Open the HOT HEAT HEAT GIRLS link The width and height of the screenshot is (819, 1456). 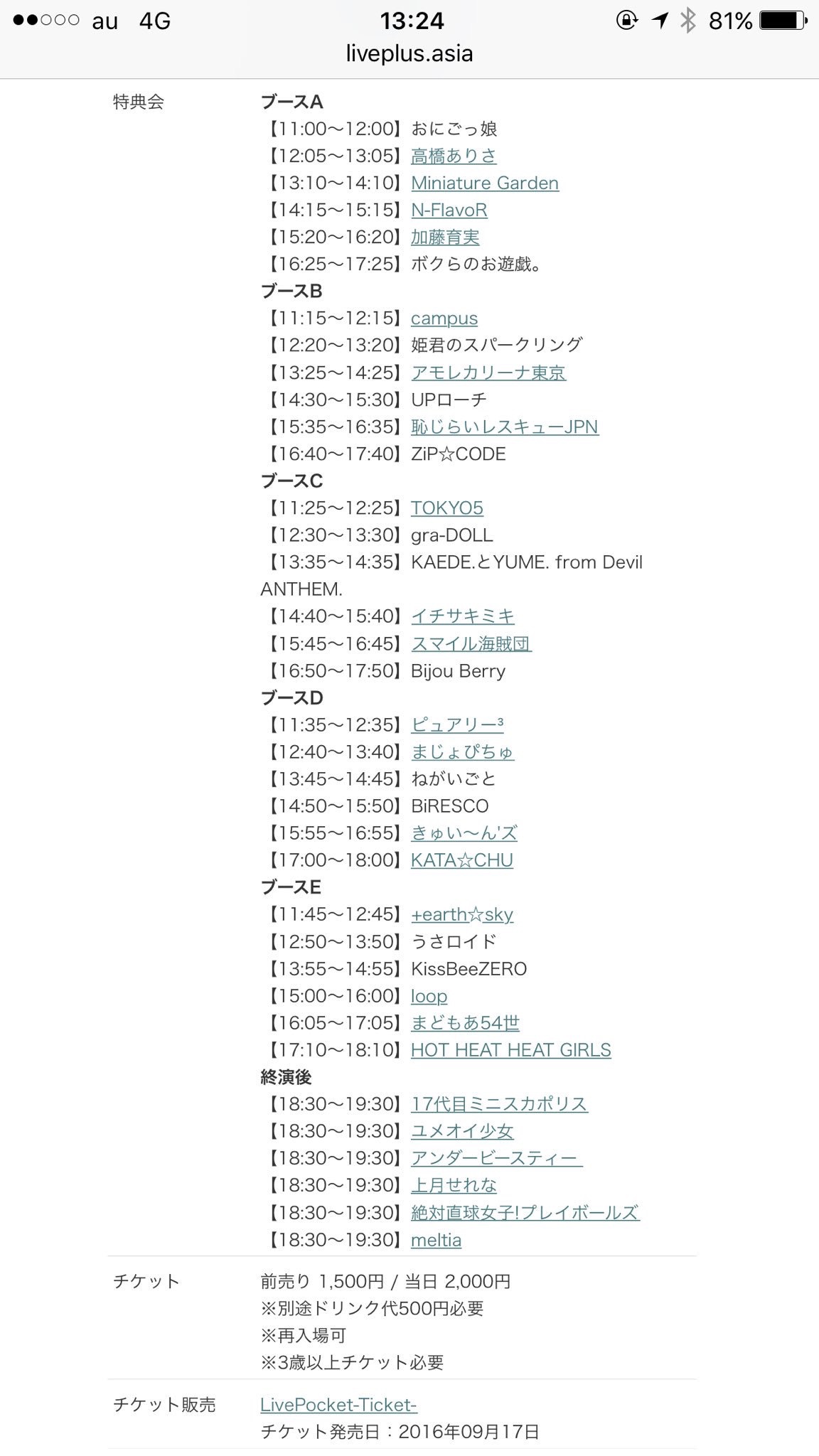coord(511,1050)
